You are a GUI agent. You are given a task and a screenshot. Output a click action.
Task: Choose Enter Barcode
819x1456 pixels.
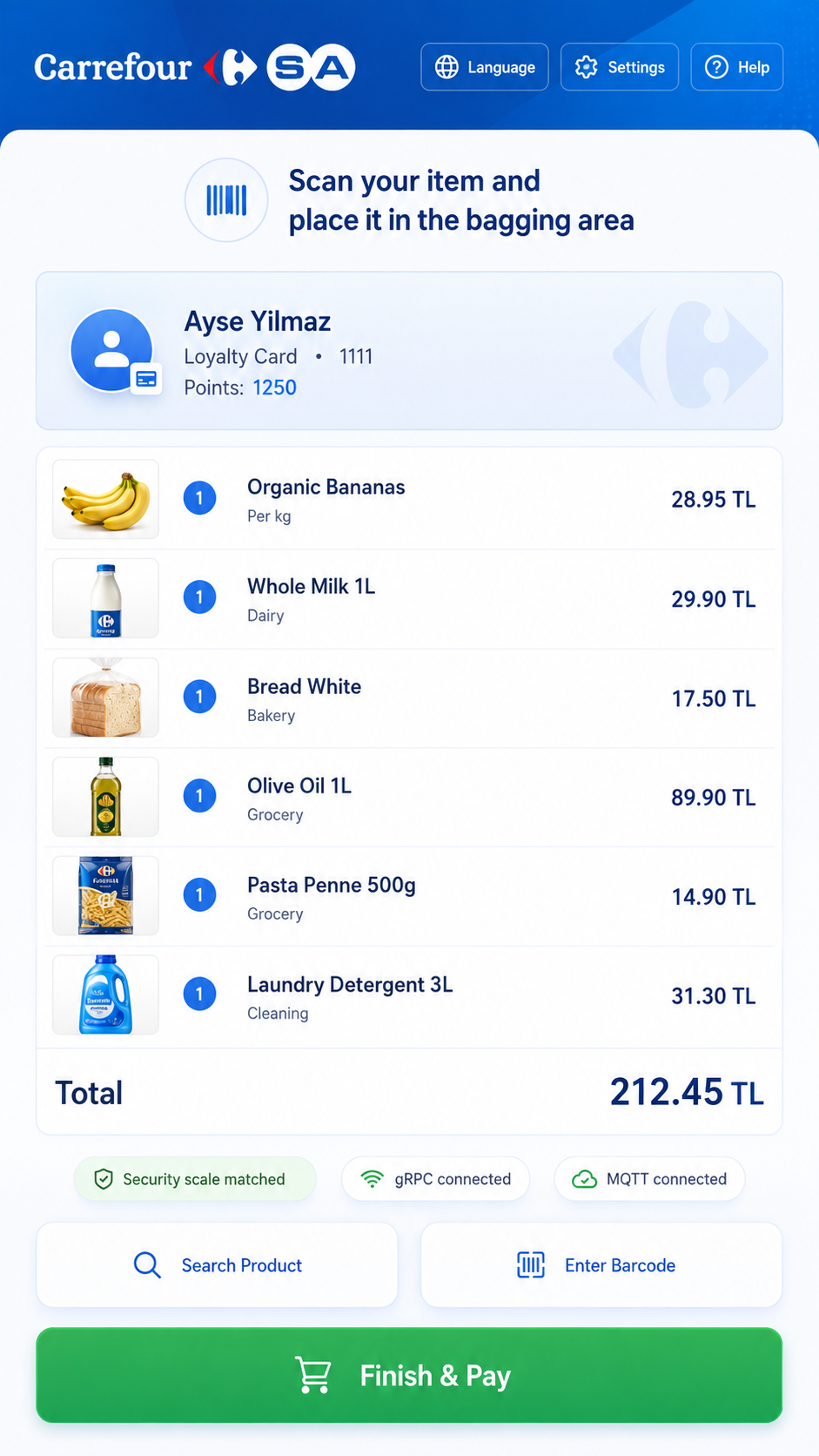tap(601, 1265)
